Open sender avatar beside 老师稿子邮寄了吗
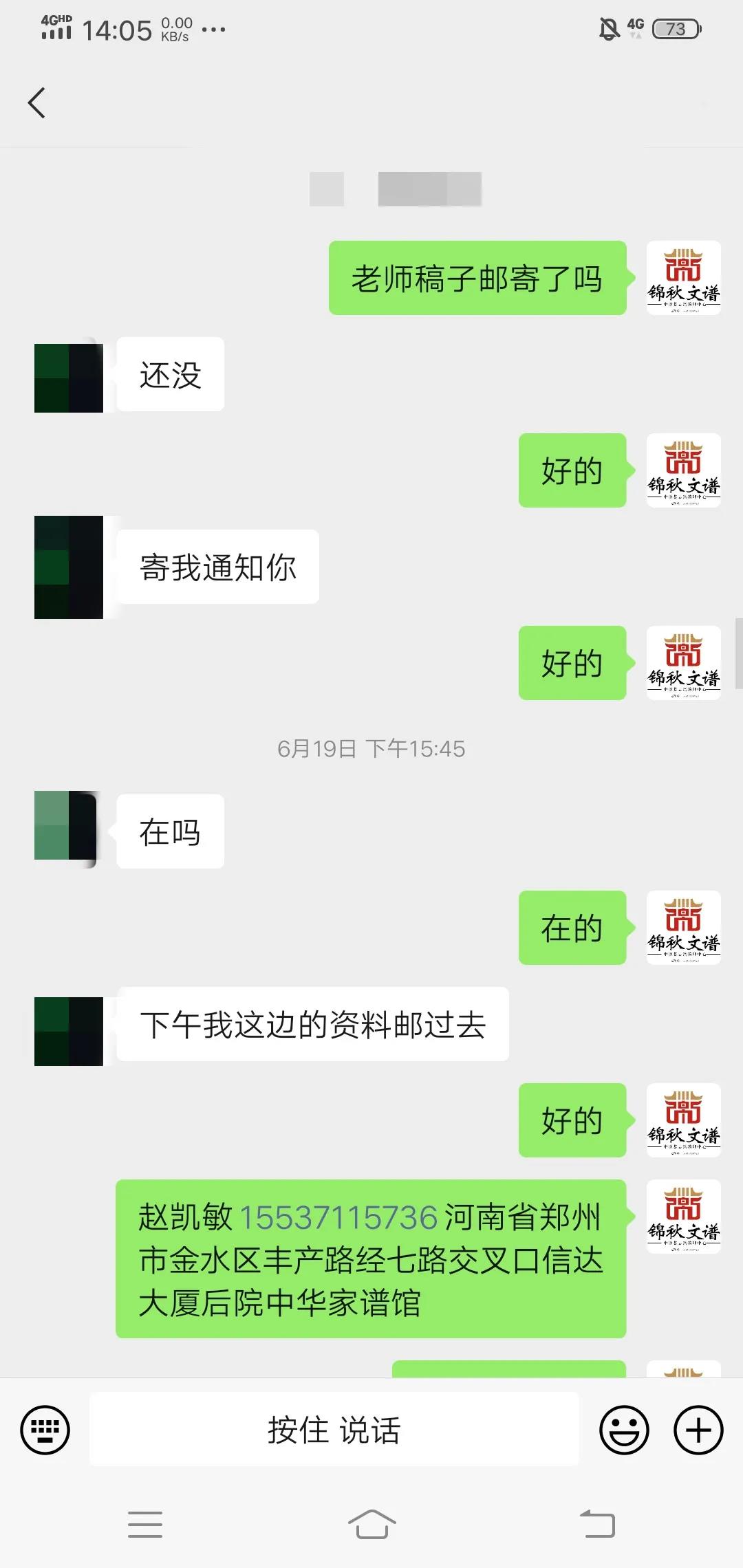 683,278
